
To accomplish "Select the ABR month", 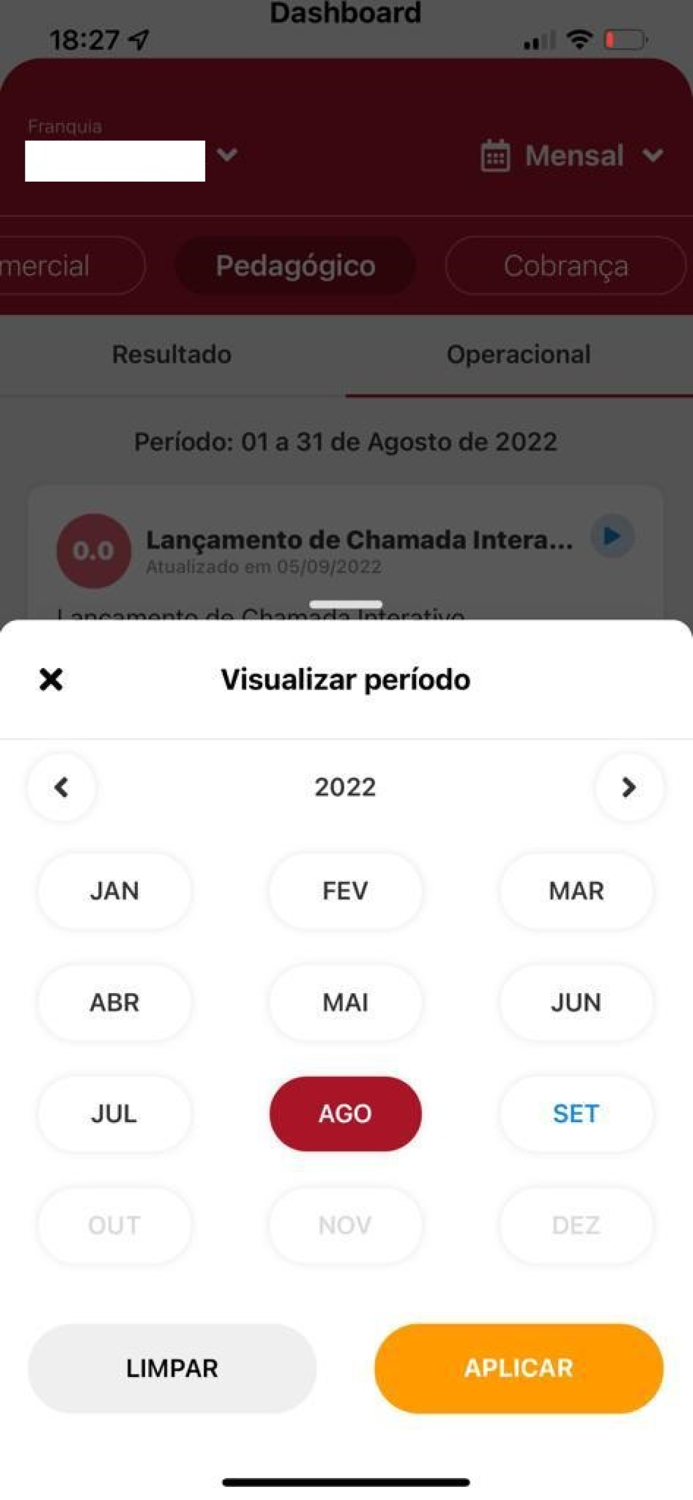I will pos(114,1003).
